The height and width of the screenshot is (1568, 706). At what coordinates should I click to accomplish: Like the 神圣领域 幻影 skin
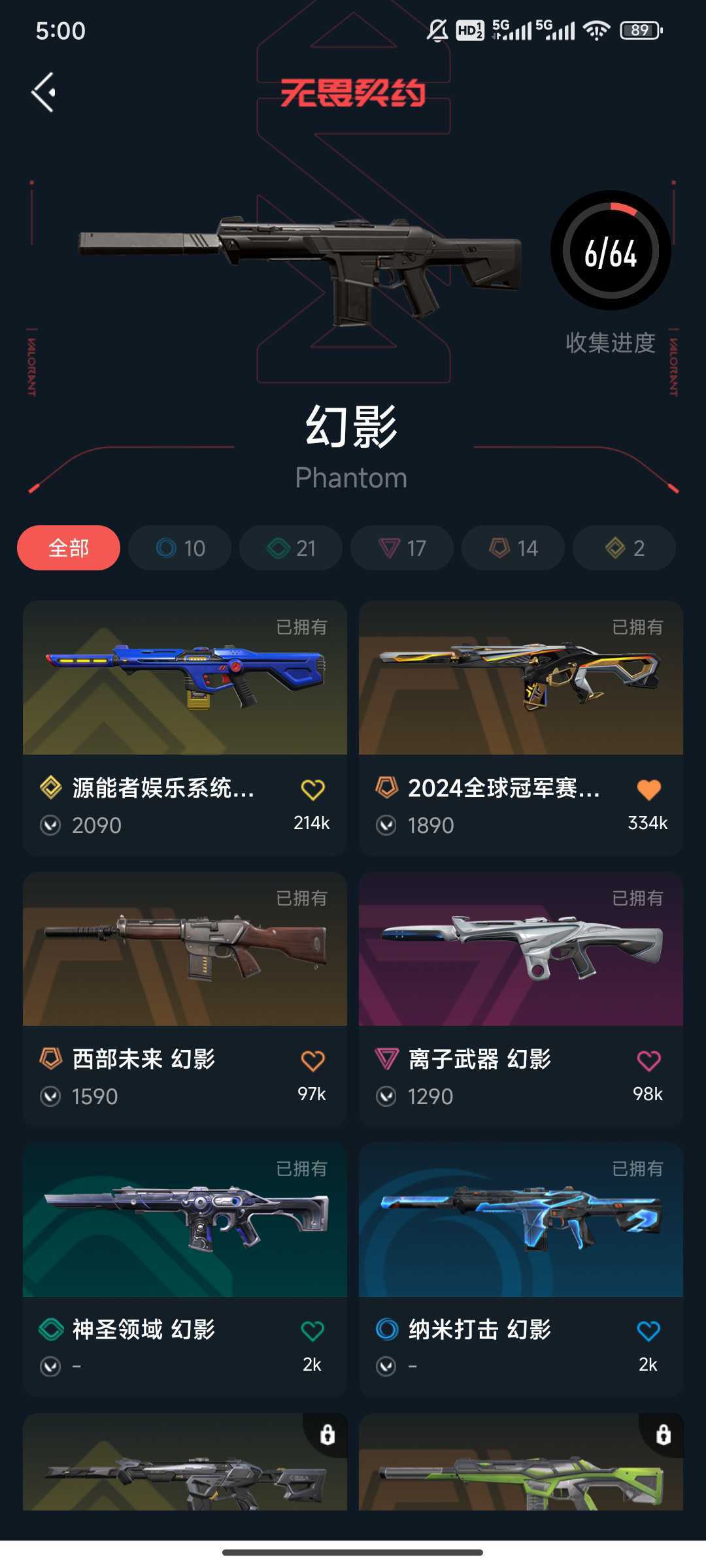pyautogui.click(x=312, y=1331)
